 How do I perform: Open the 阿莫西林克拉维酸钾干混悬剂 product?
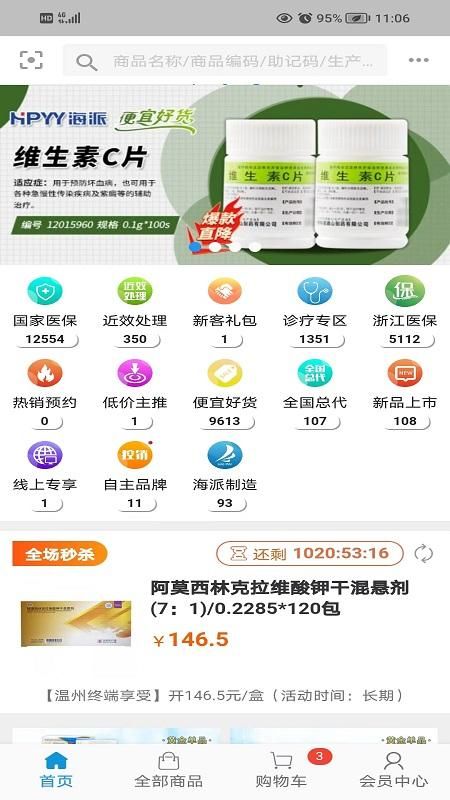pyautogui.click(x=225, y=619)
